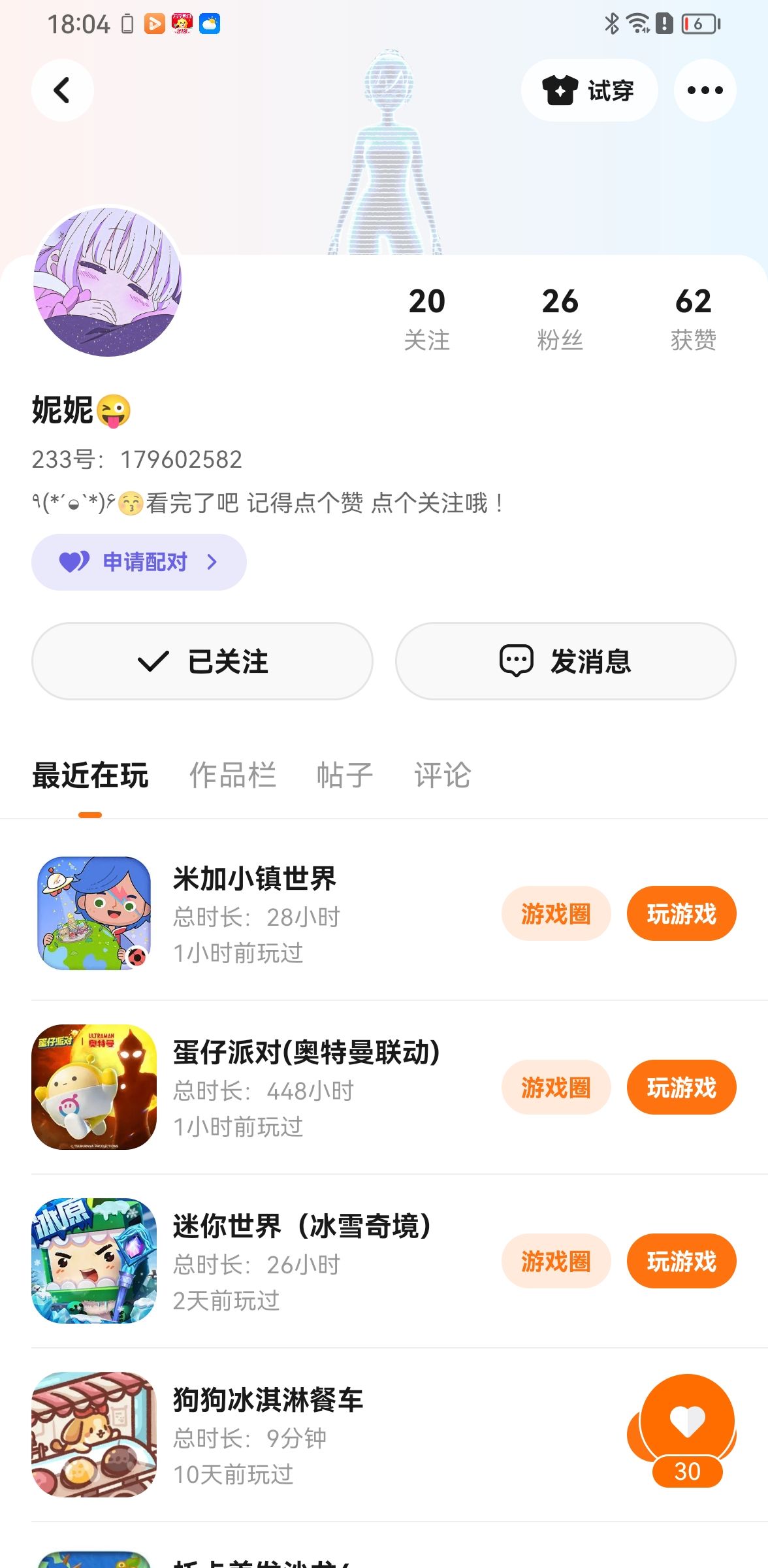Launch 蛋仔派对 via 玩游戏
Viewport: 768px width, 1568px height.
click(x=681, y=1087)
